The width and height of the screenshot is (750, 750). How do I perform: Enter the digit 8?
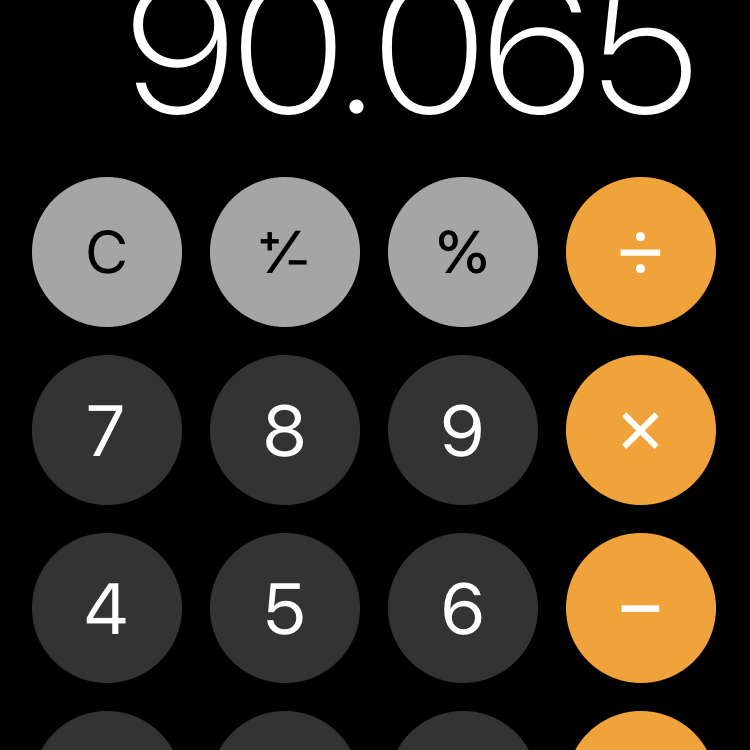click(285, 430)
